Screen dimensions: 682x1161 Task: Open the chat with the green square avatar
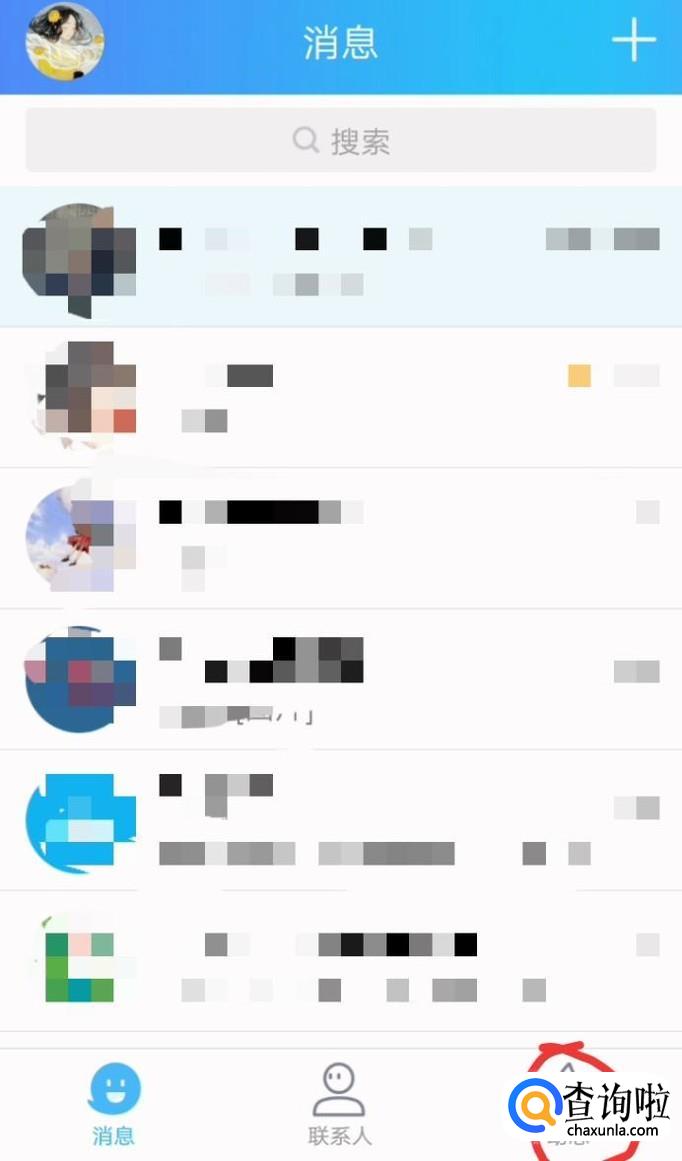(x=341, y=962)
